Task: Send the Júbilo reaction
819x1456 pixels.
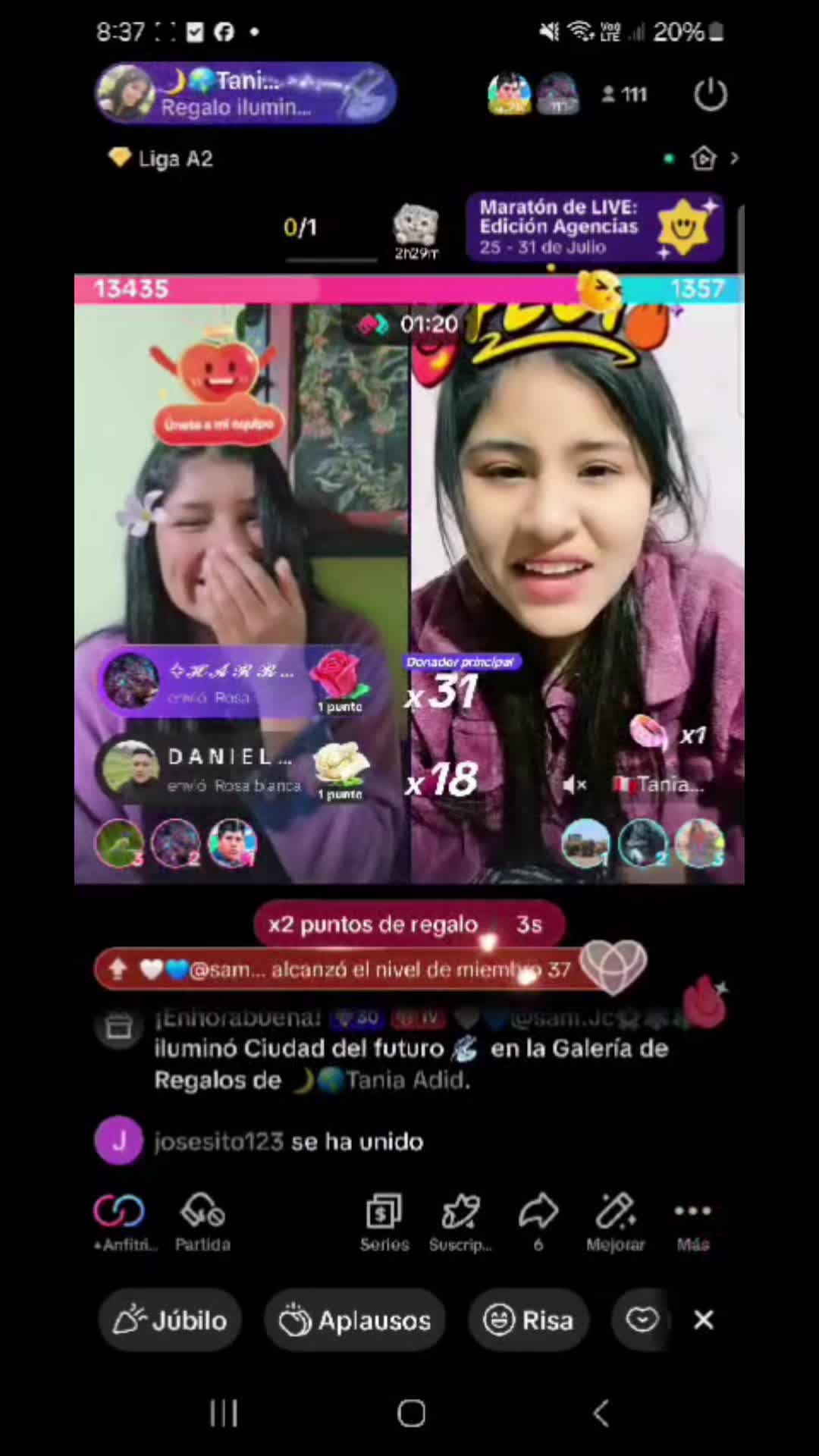Action: pyautogui.click(x=170, y=1320)
